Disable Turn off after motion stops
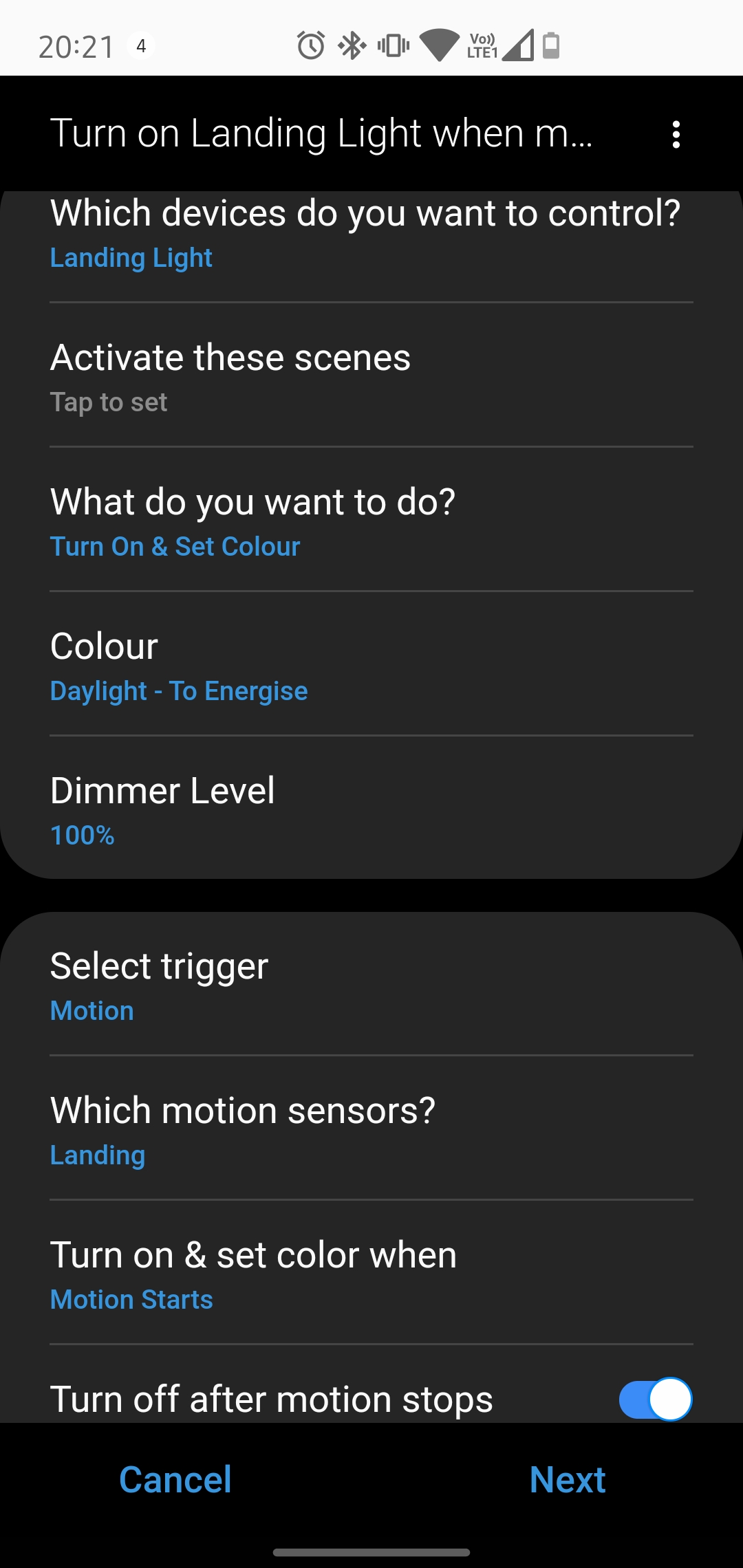This screenshot has height=1568, width=743. click(x=655, y=1399)
